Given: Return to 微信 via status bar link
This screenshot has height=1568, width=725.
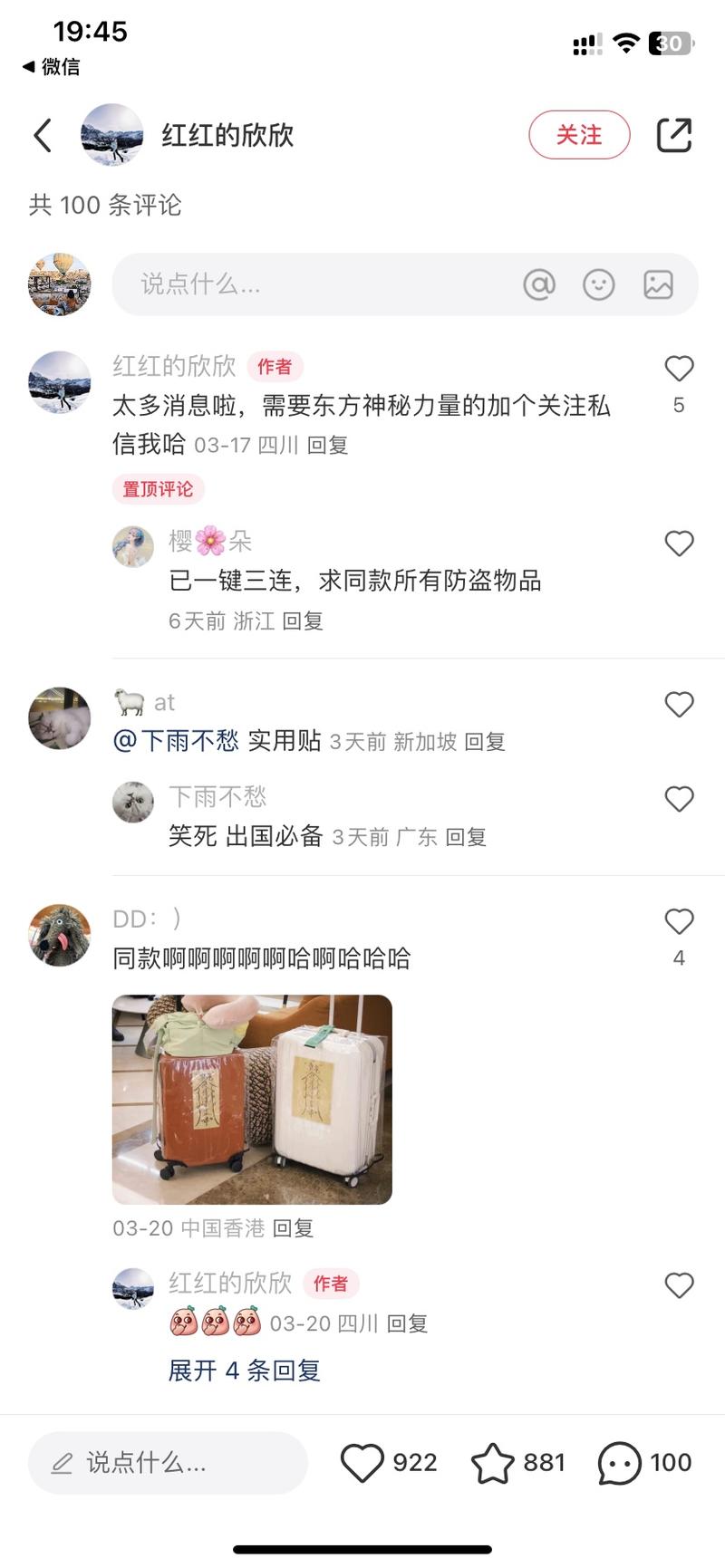Looking at the screenshot, I should click(x=52, y=67).
